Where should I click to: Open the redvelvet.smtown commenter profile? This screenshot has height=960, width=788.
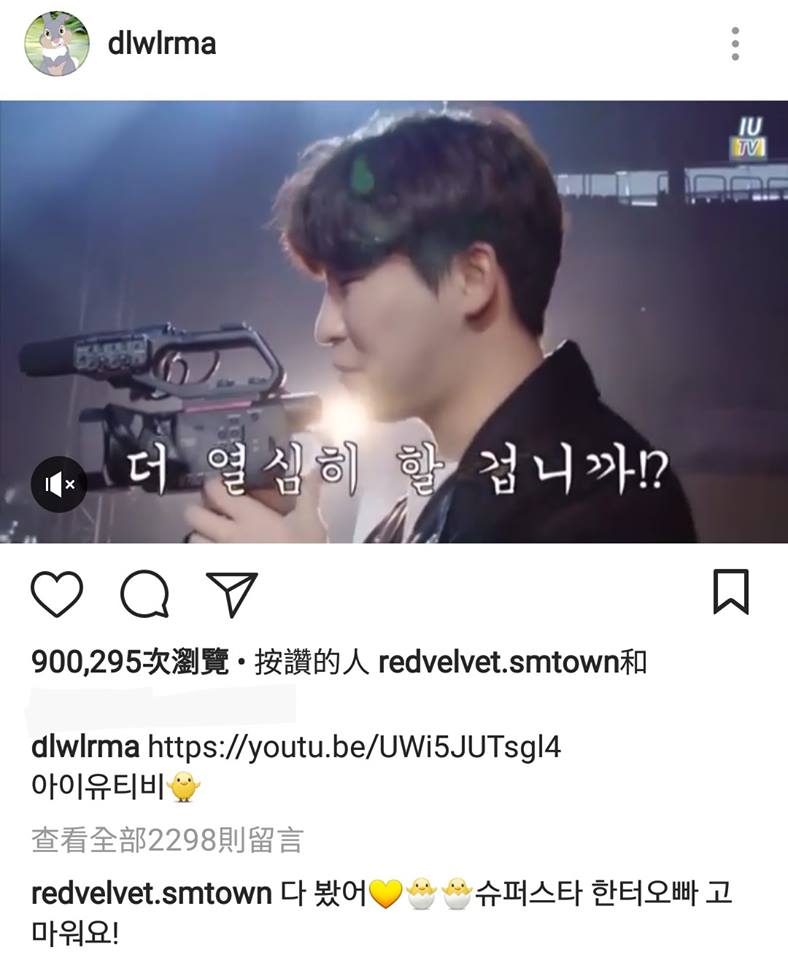(152, 892)
